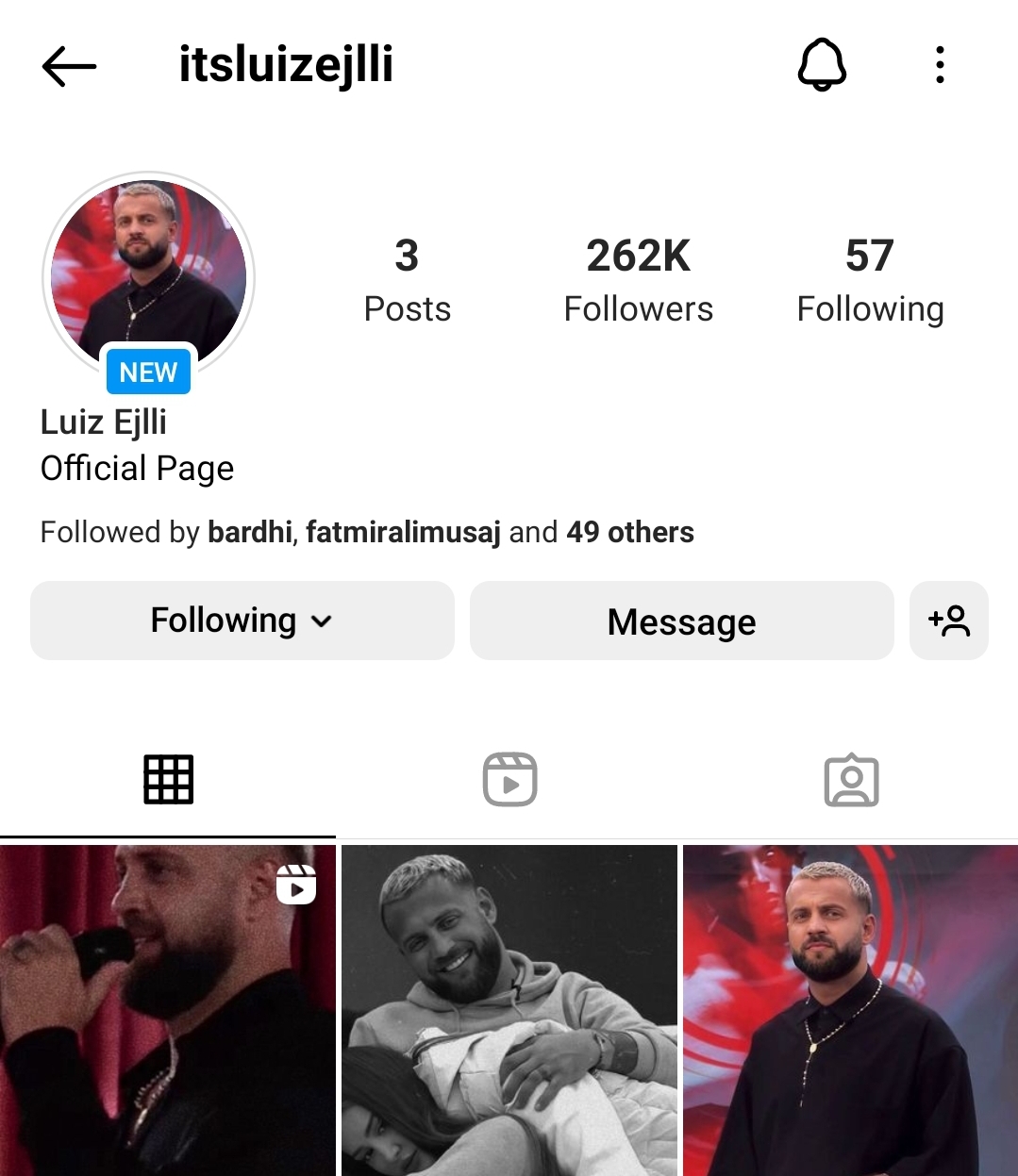Open the three-dot overflow menu
Image resolution: width=1018 pixels, height=1176 pixels.
[940, 65]
